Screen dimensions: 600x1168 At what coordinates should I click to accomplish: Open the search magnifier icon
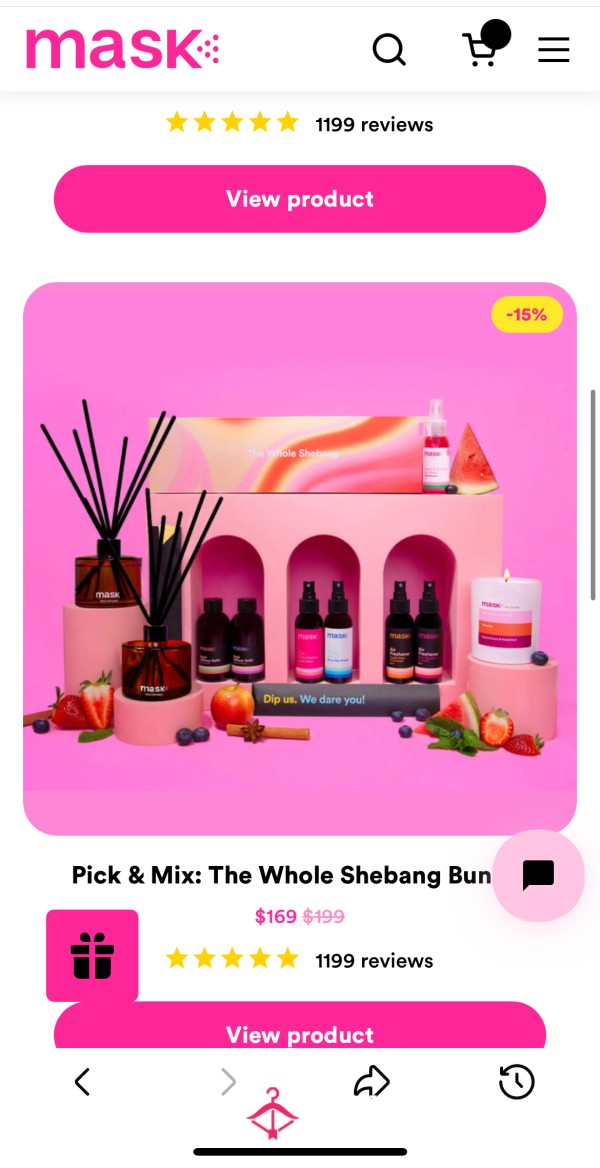coord(389,50)
